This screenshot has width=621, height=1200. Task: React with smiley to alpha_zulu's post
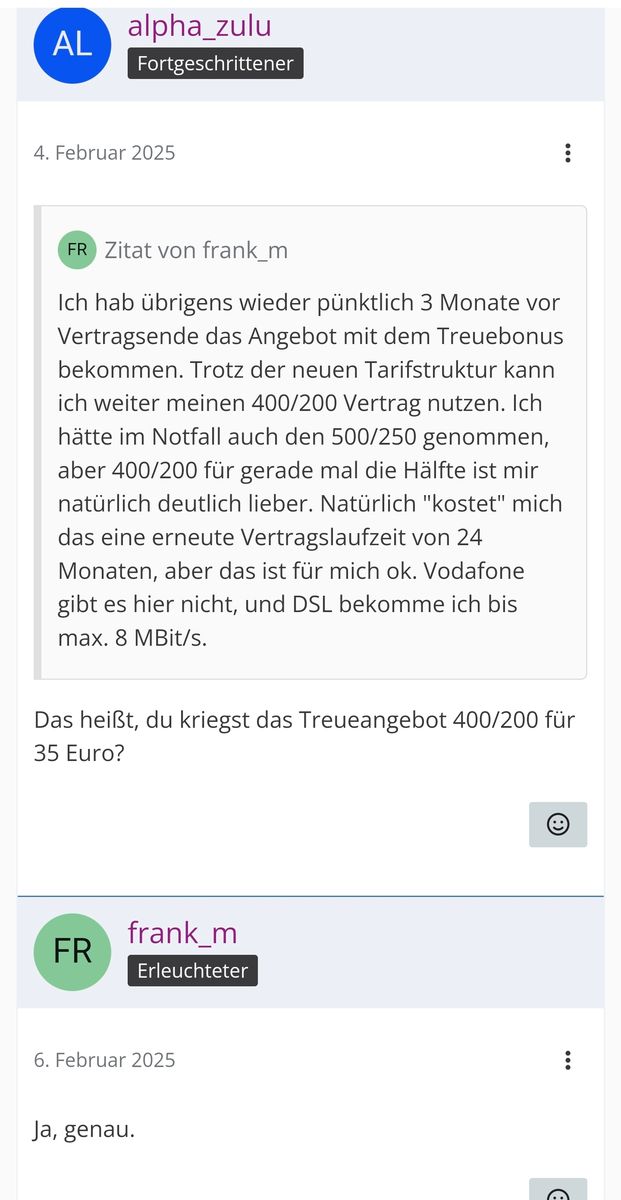[558, 824]
